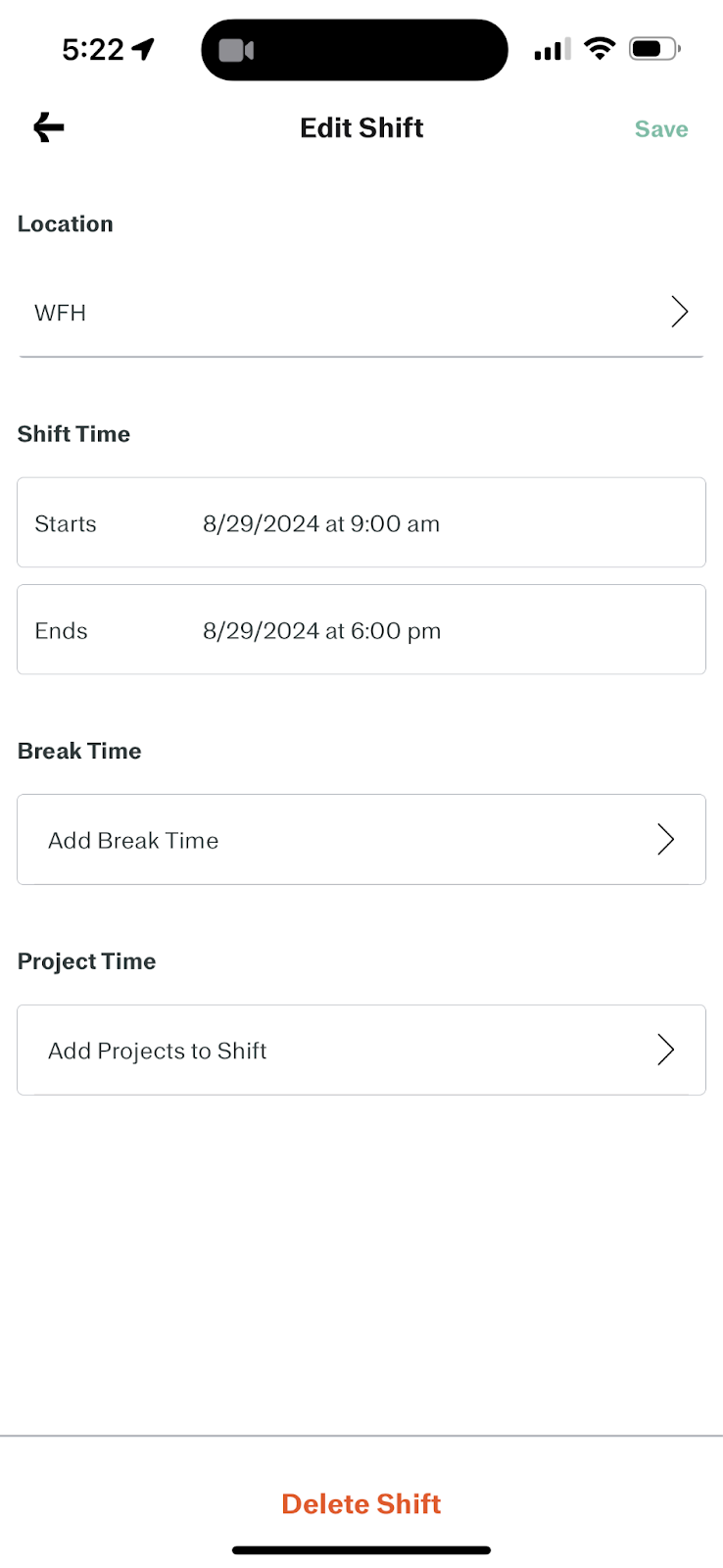Image resolution: width=723 pixels, height=1568 pixels.
Task: Edit the shift Starts time
Action: pos(361,522)
